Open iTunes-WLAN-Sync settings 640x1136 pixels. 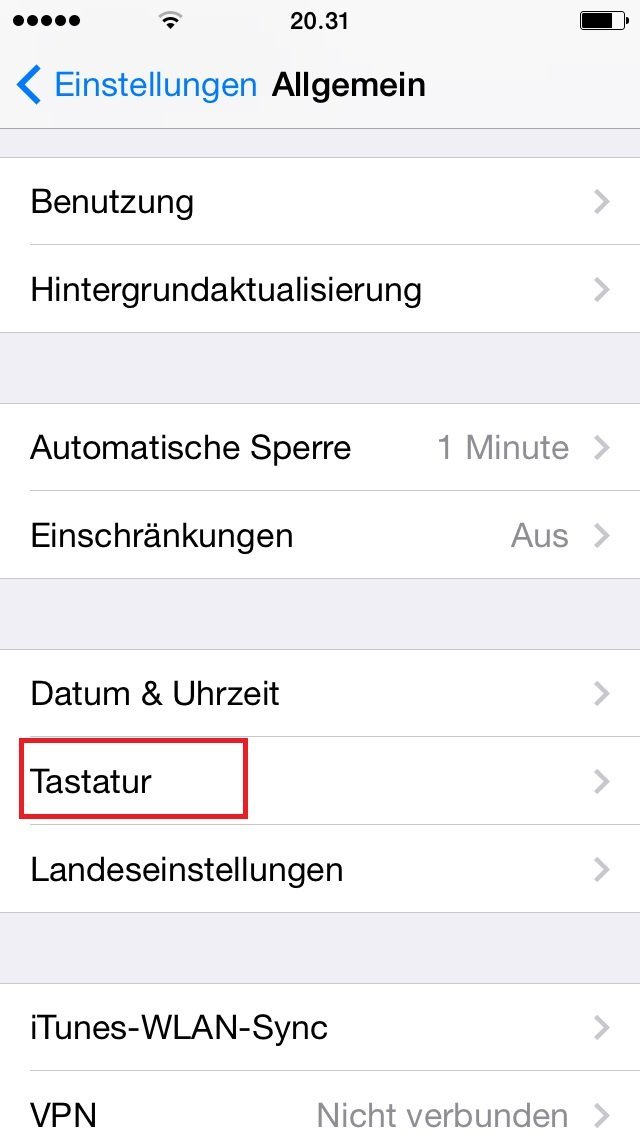pos(320,1027)
